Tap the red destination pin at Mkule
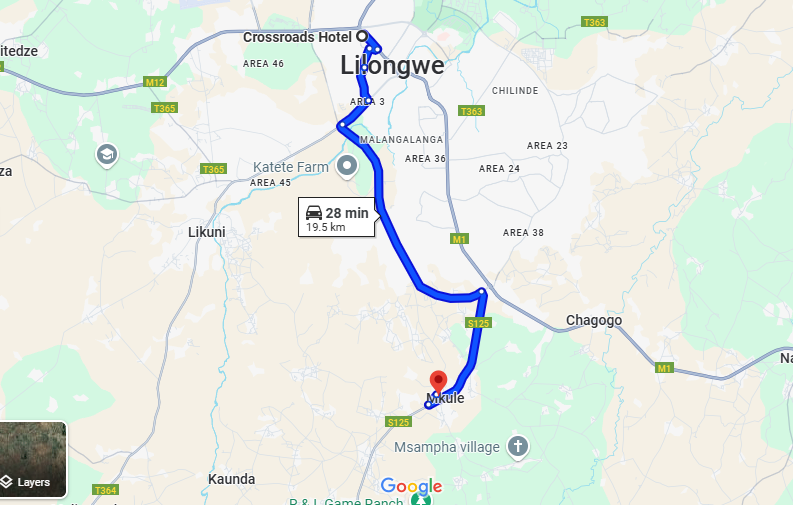793x505 pixels. [438, 382]
